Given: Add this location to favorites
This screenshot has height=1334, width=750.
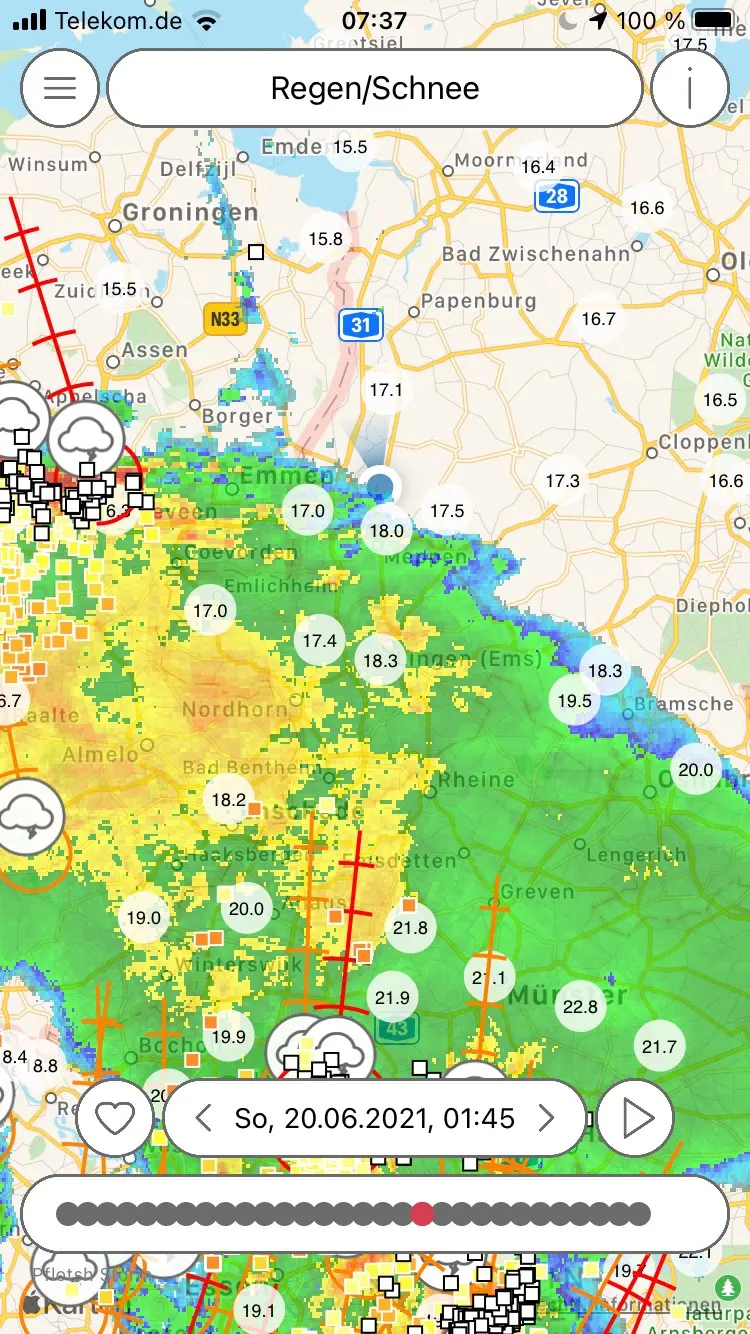Looking at the screenshot, I should pyautogui.click(x=115, y=1118).
